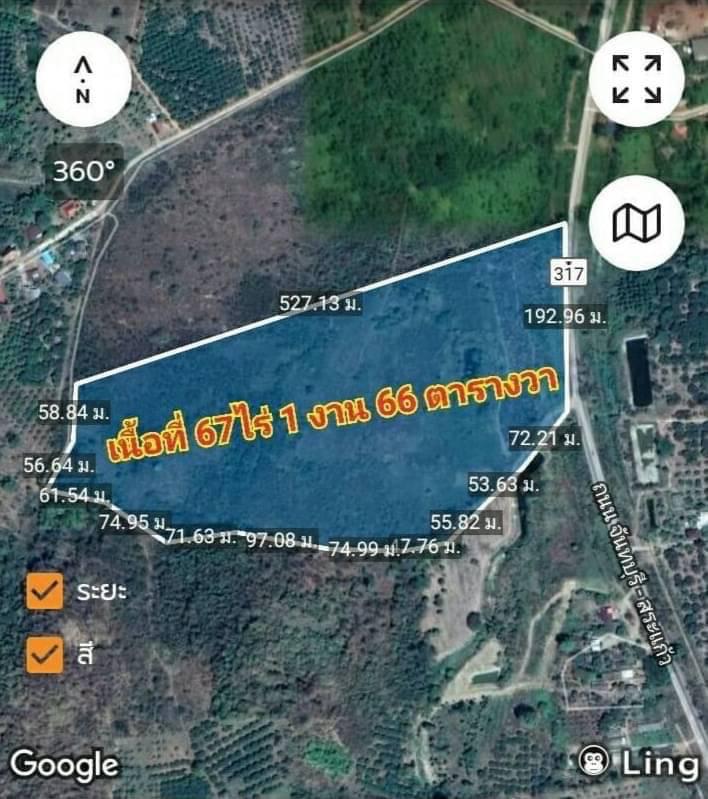
Task: Open the map type selector
Action: tap(636, 222)
